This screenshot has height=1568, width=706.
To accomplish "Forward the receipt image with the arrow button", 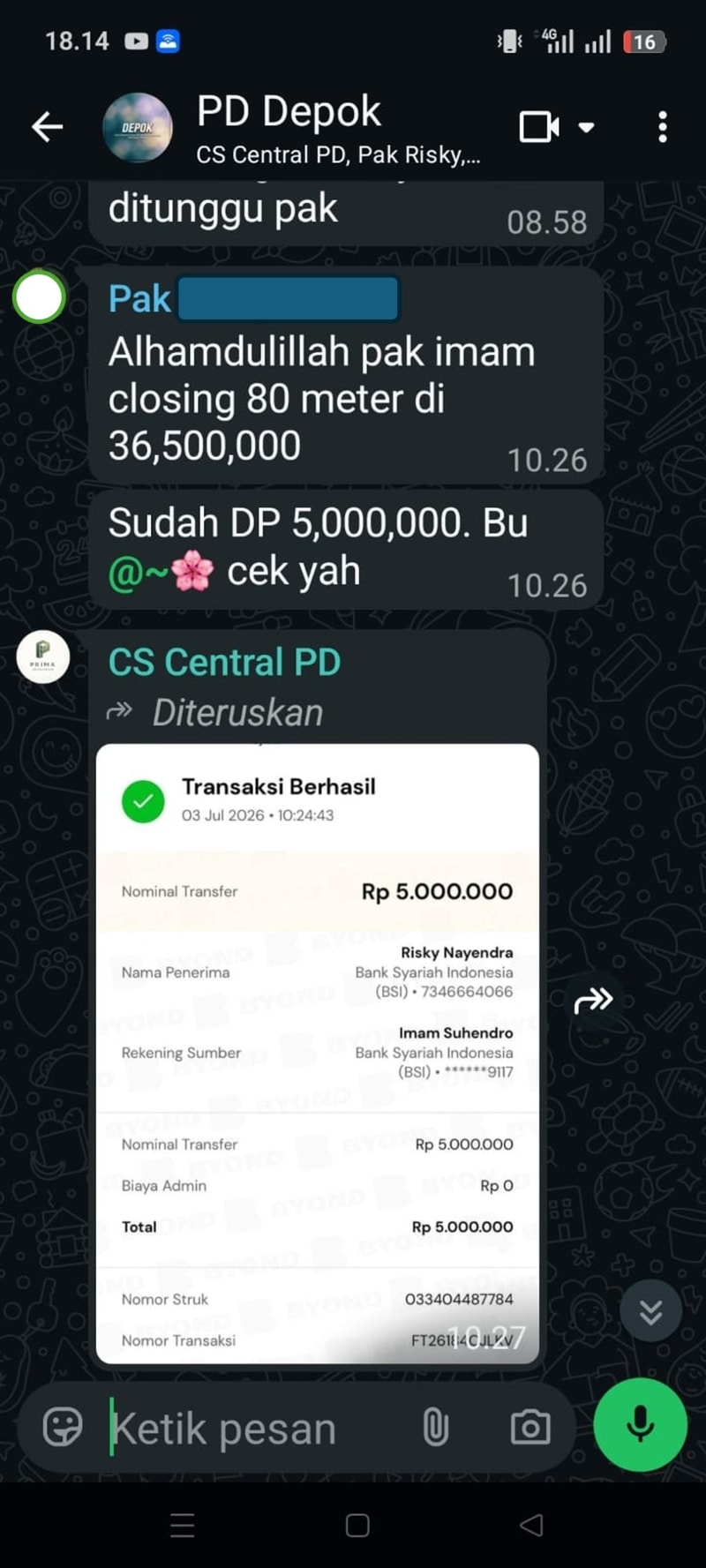I will click(593, 1001).
